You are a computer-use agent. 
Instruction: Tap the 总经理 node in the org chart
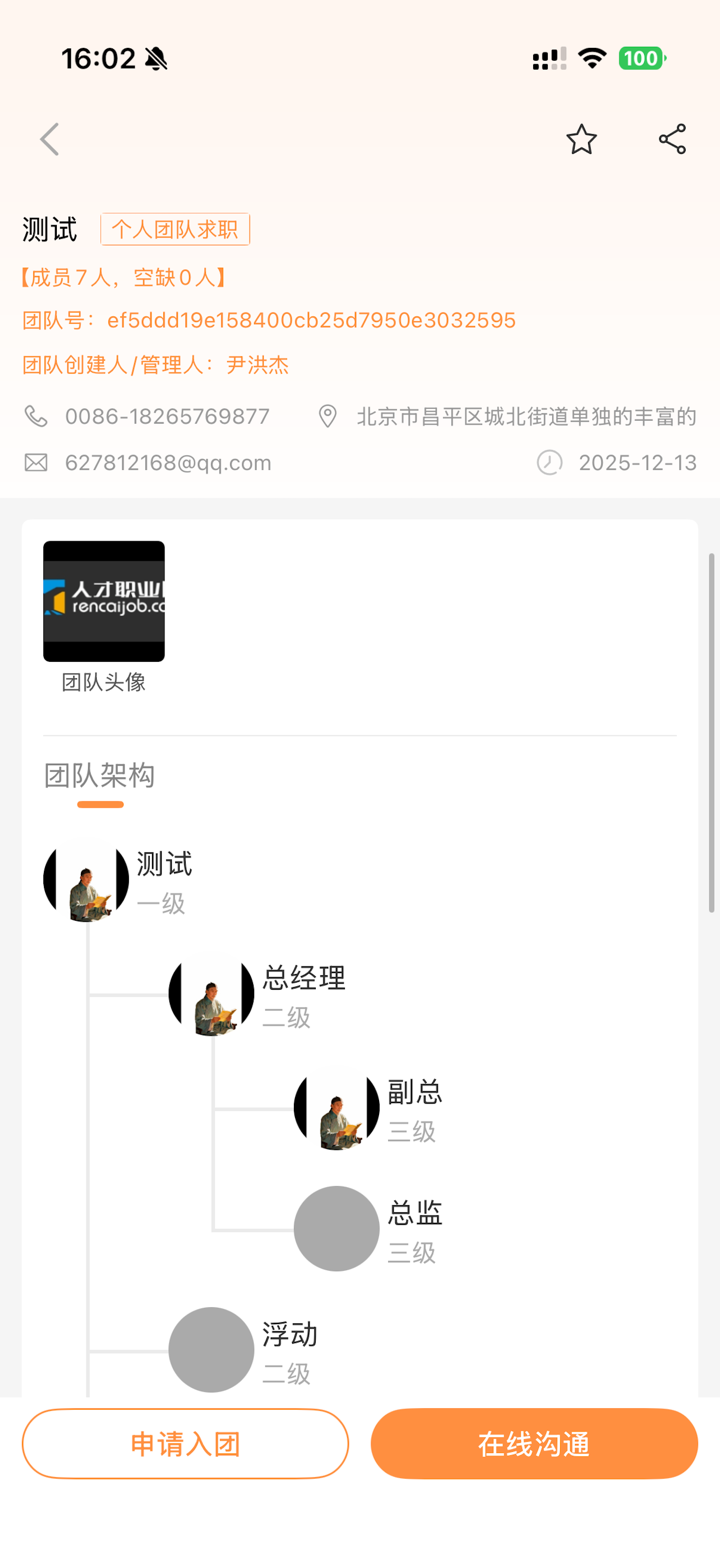(x=211, y=995)
